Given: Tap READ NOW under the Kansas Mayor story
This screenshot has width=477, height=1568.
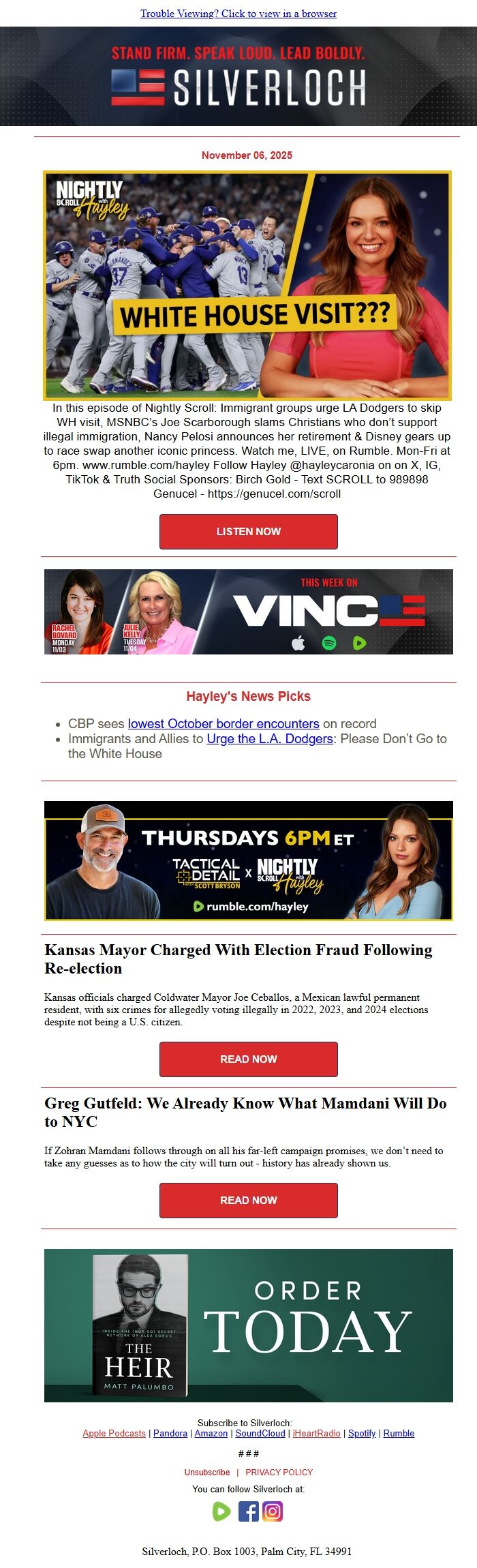Looking at the screenshot, I should [x=248, y=1059].
